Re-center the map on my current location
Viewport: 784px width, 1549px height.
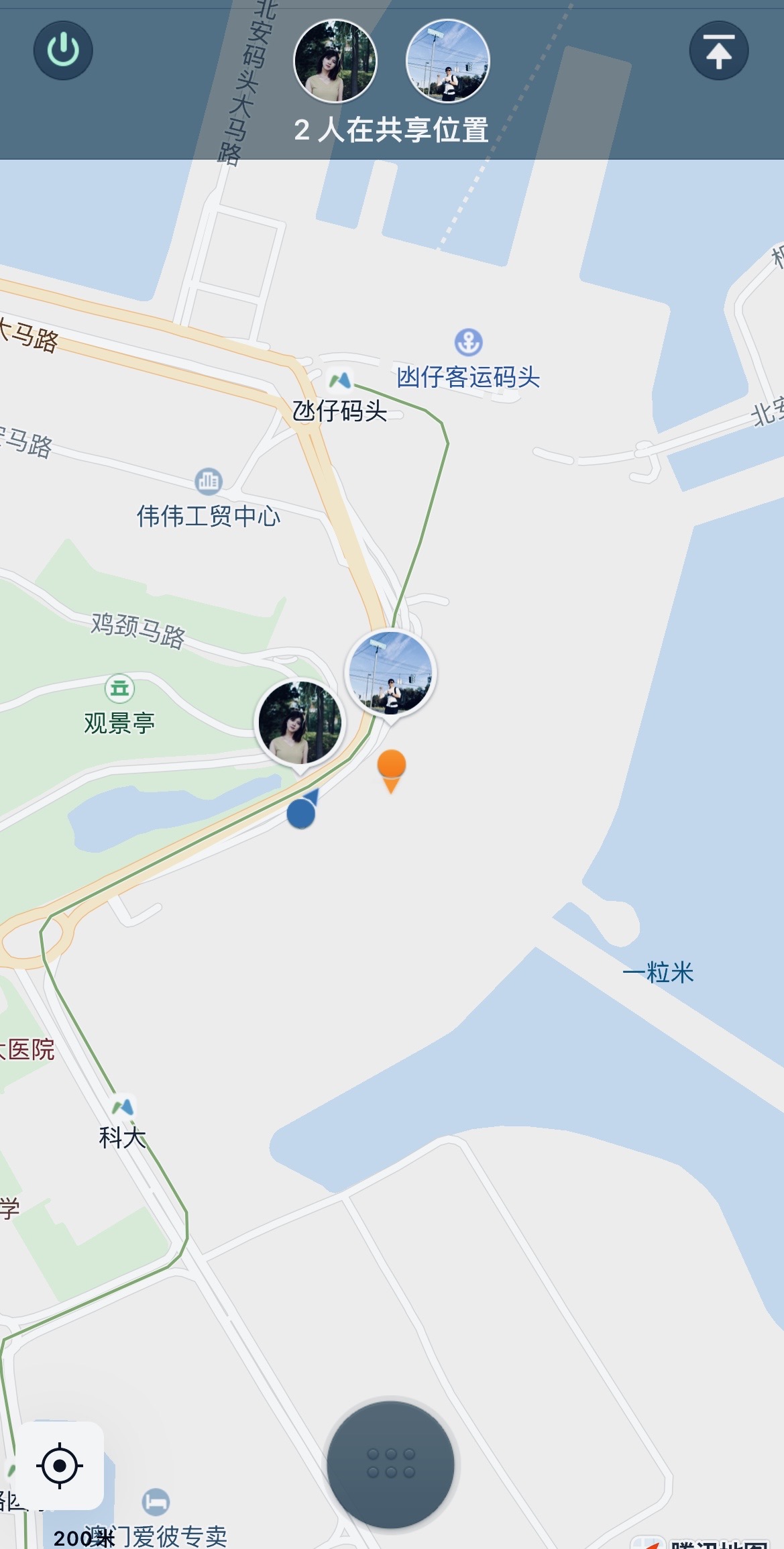pyautogui.click(x=60, y=1466)
